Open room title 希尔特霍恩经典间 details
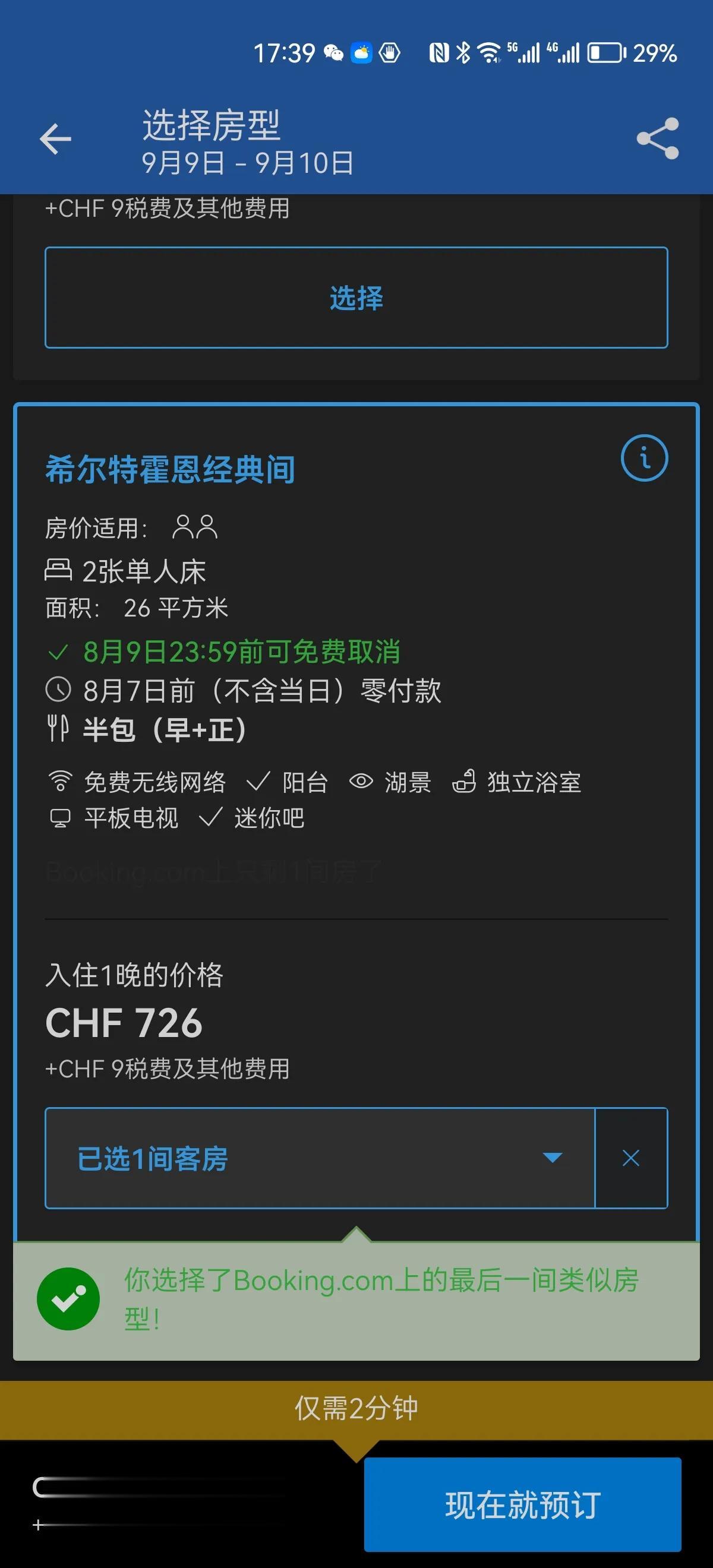 (171, 470)
